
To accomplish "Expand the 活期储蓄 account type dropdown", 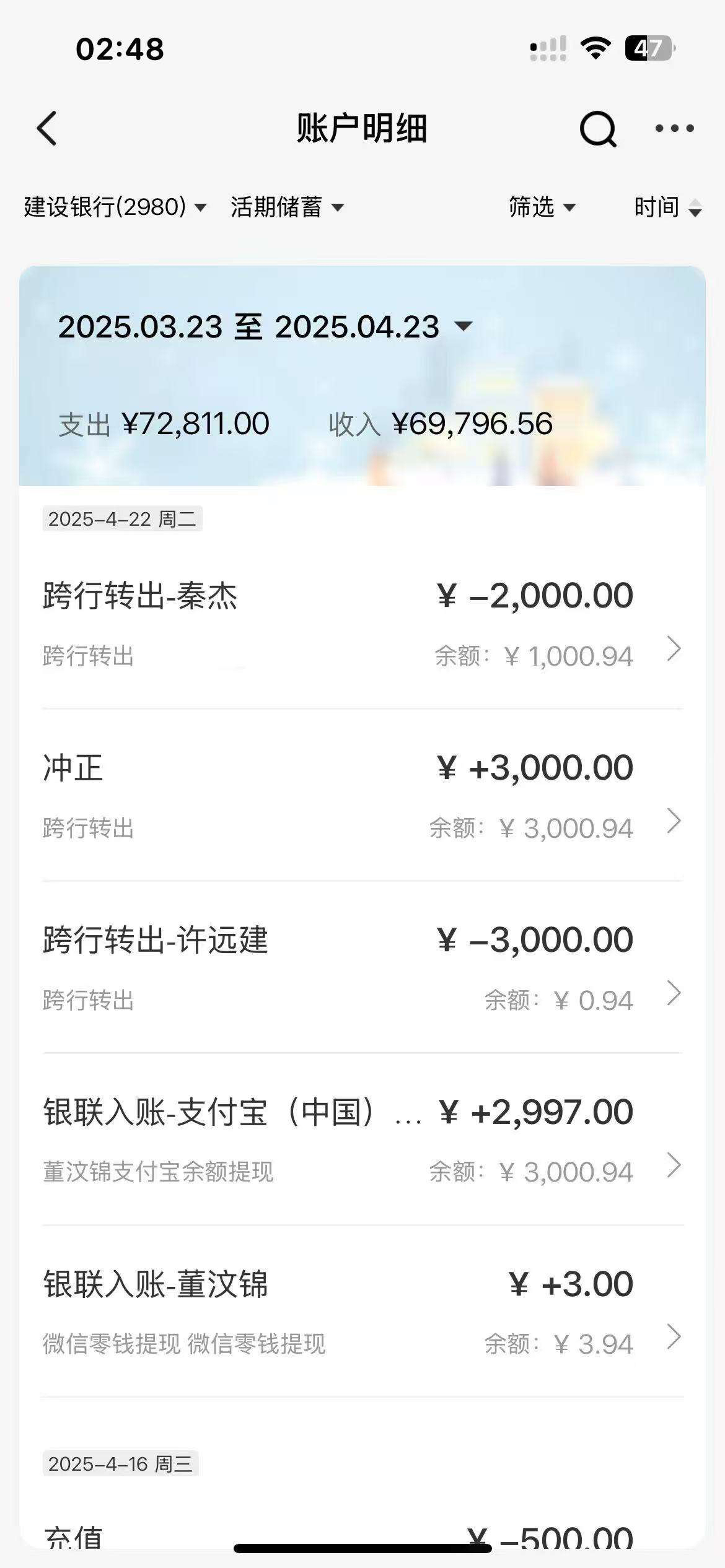I will pos(287,207).
